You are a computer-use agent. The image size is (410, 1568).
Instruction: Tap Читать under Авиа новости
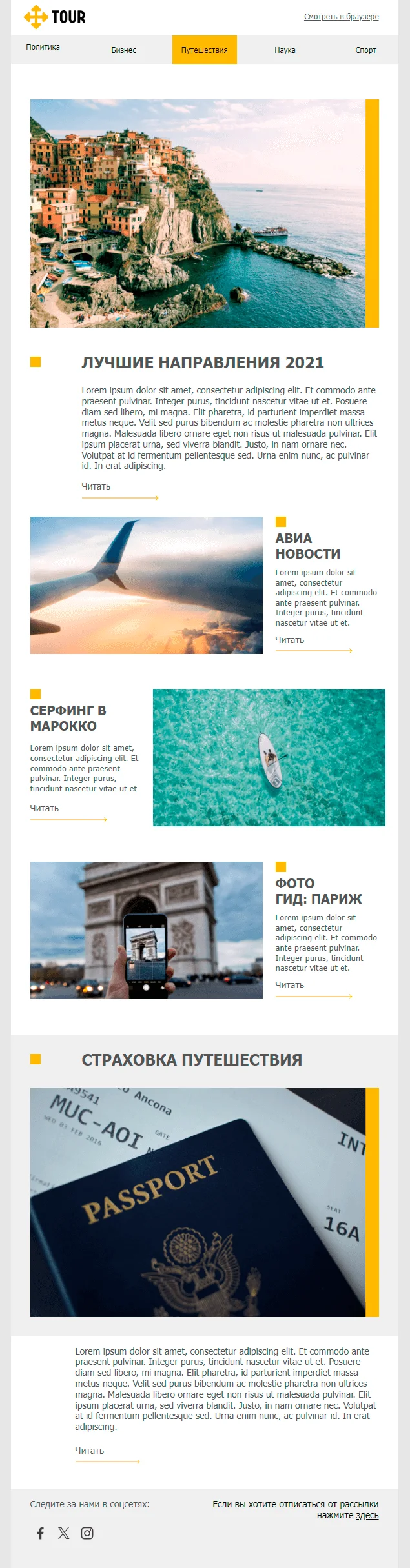click(x=290, y=640)
